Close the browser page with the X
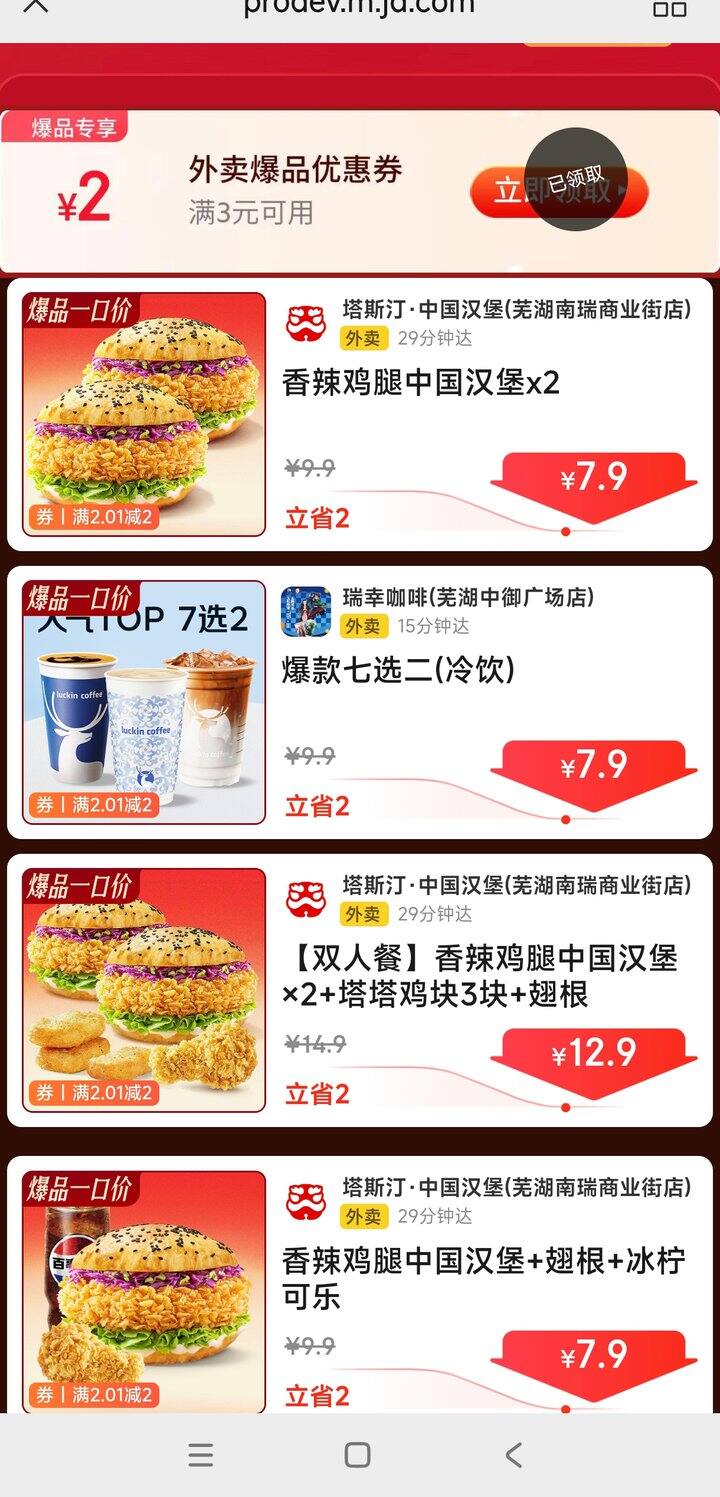Image resolution: width=720 pixels, height=1497 pixels. coord(35,6)
